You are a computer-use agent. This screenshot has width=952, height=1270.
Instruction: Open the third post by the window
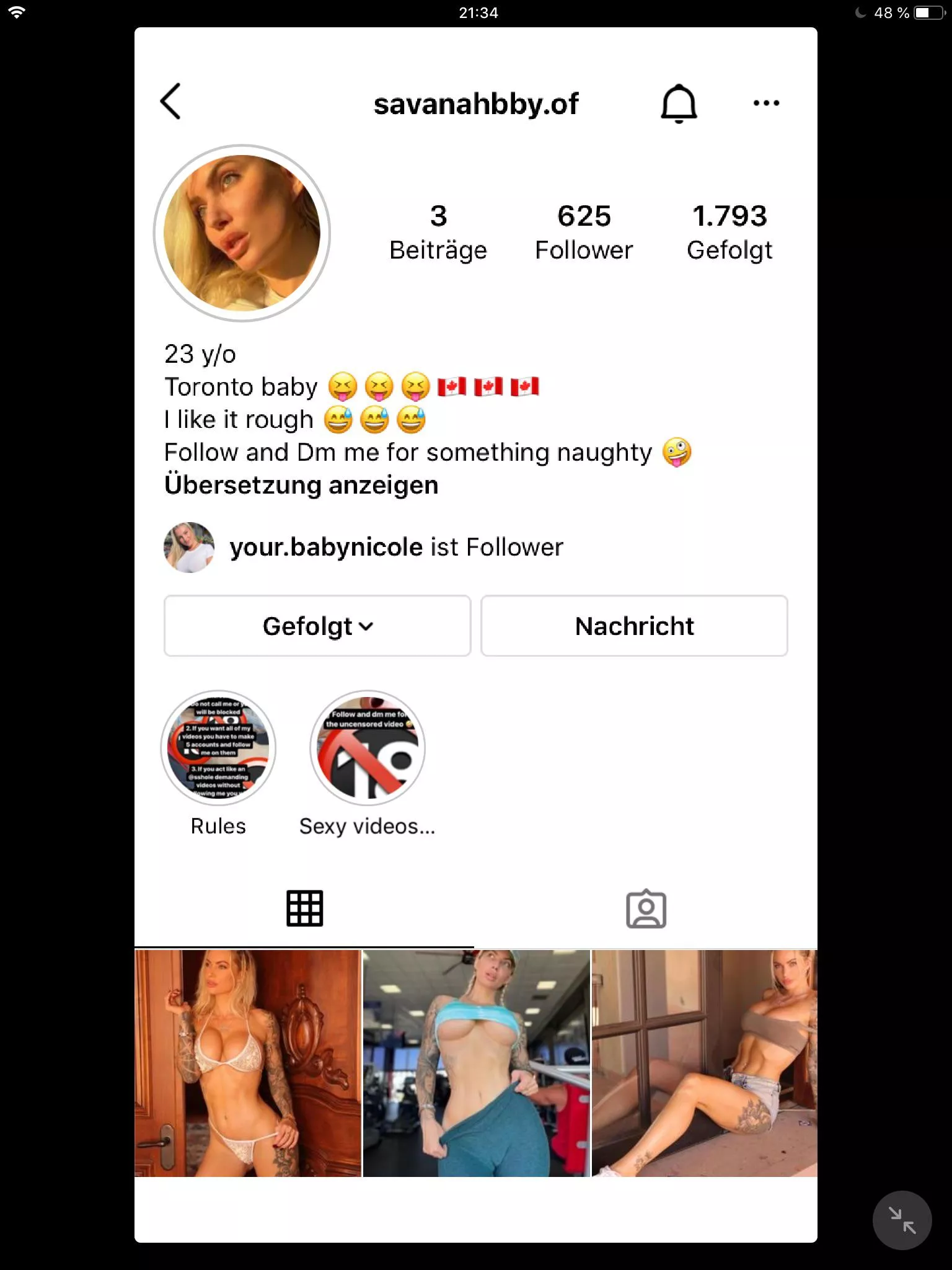click(x=704, y=1063)
